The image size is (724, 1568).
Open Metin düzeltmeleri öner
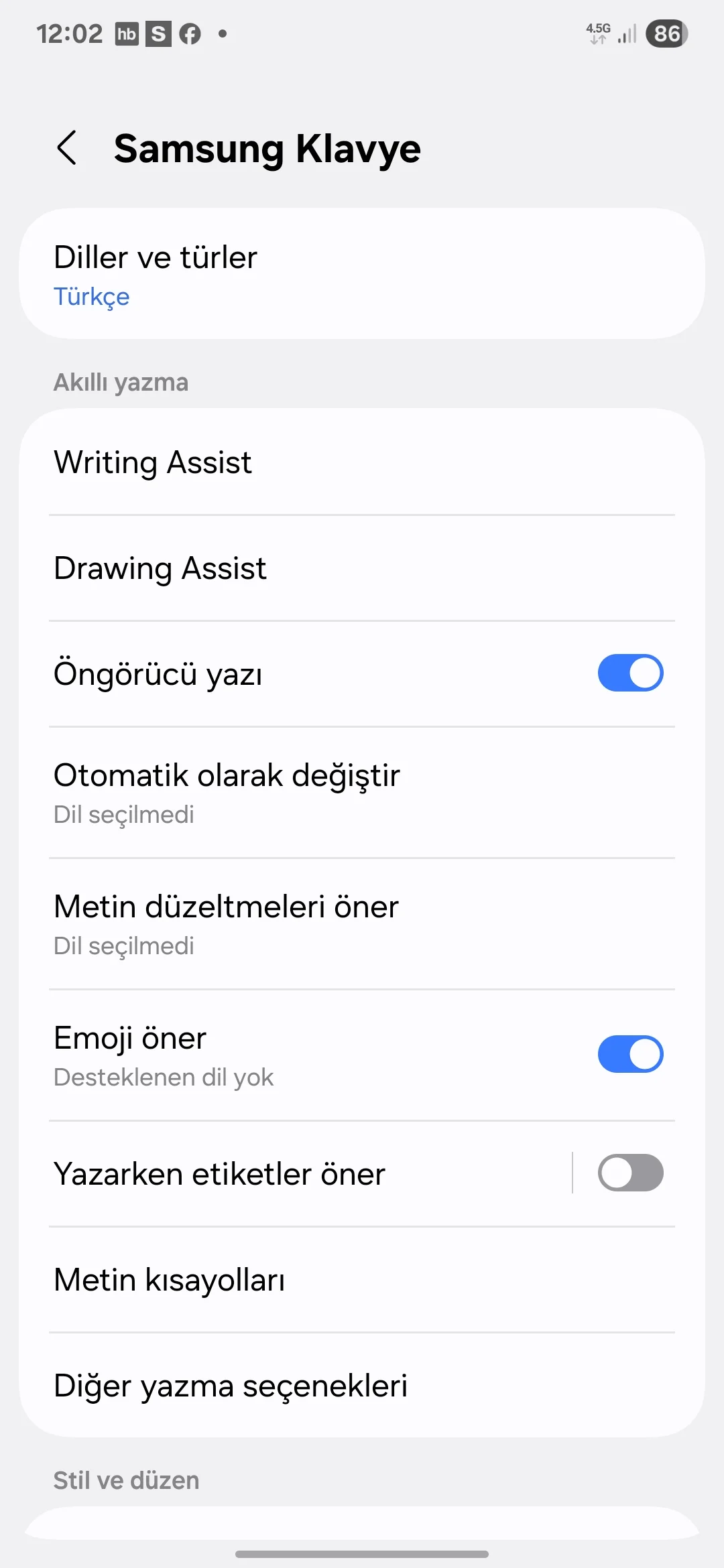362,923
